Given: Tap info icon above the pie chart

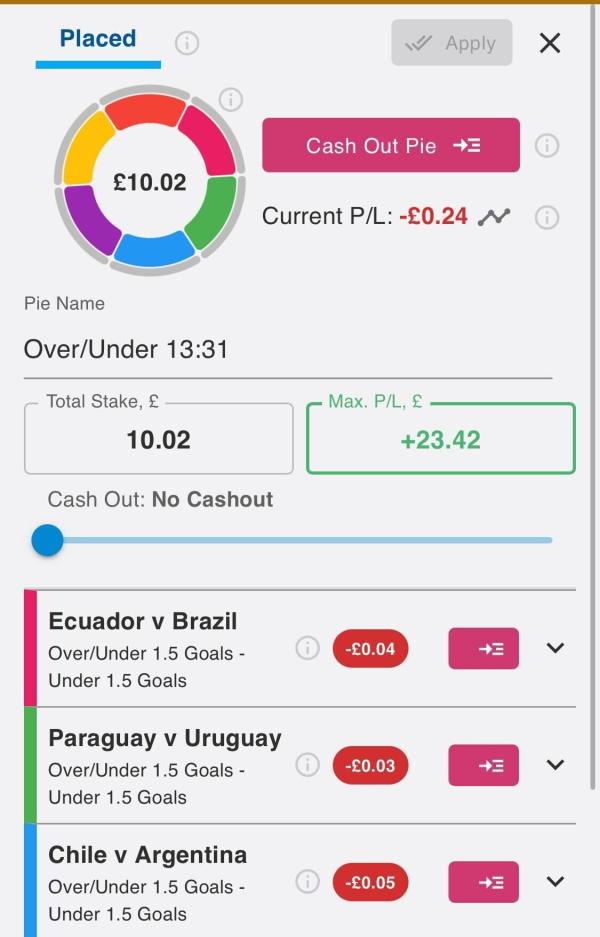Looking at the screenshot, I should pos(231,99).
